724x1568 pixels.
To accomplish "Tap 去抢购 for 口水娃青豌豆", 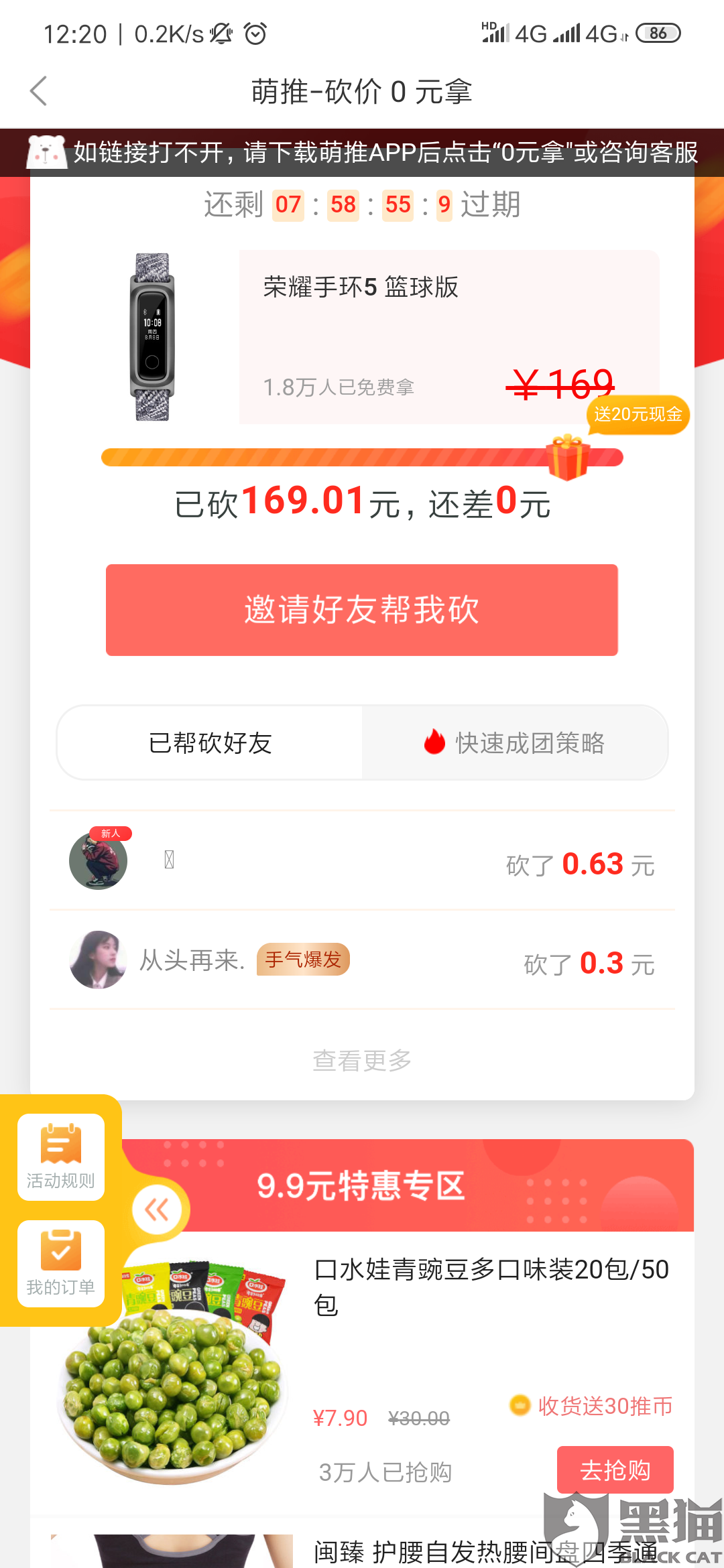I will pos(615,1470).
